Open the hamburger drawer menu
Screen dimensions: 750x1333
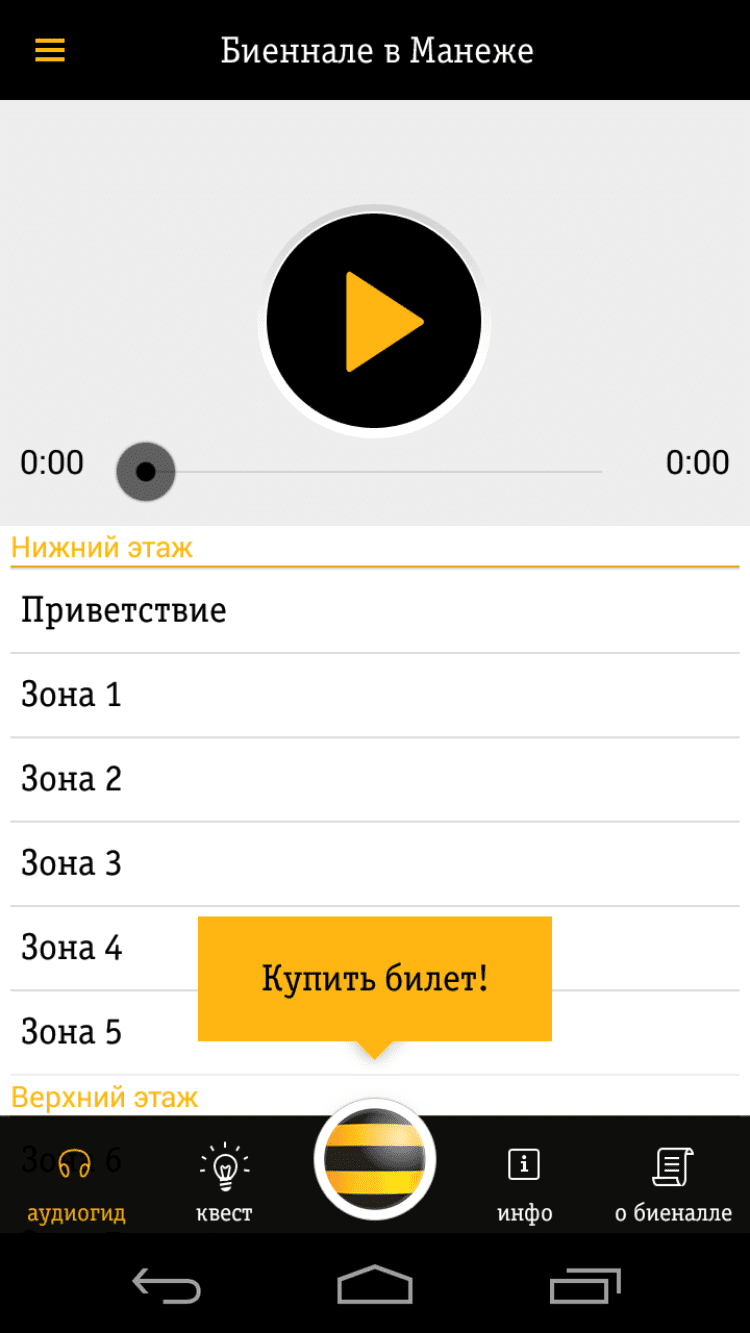point(50,50)
